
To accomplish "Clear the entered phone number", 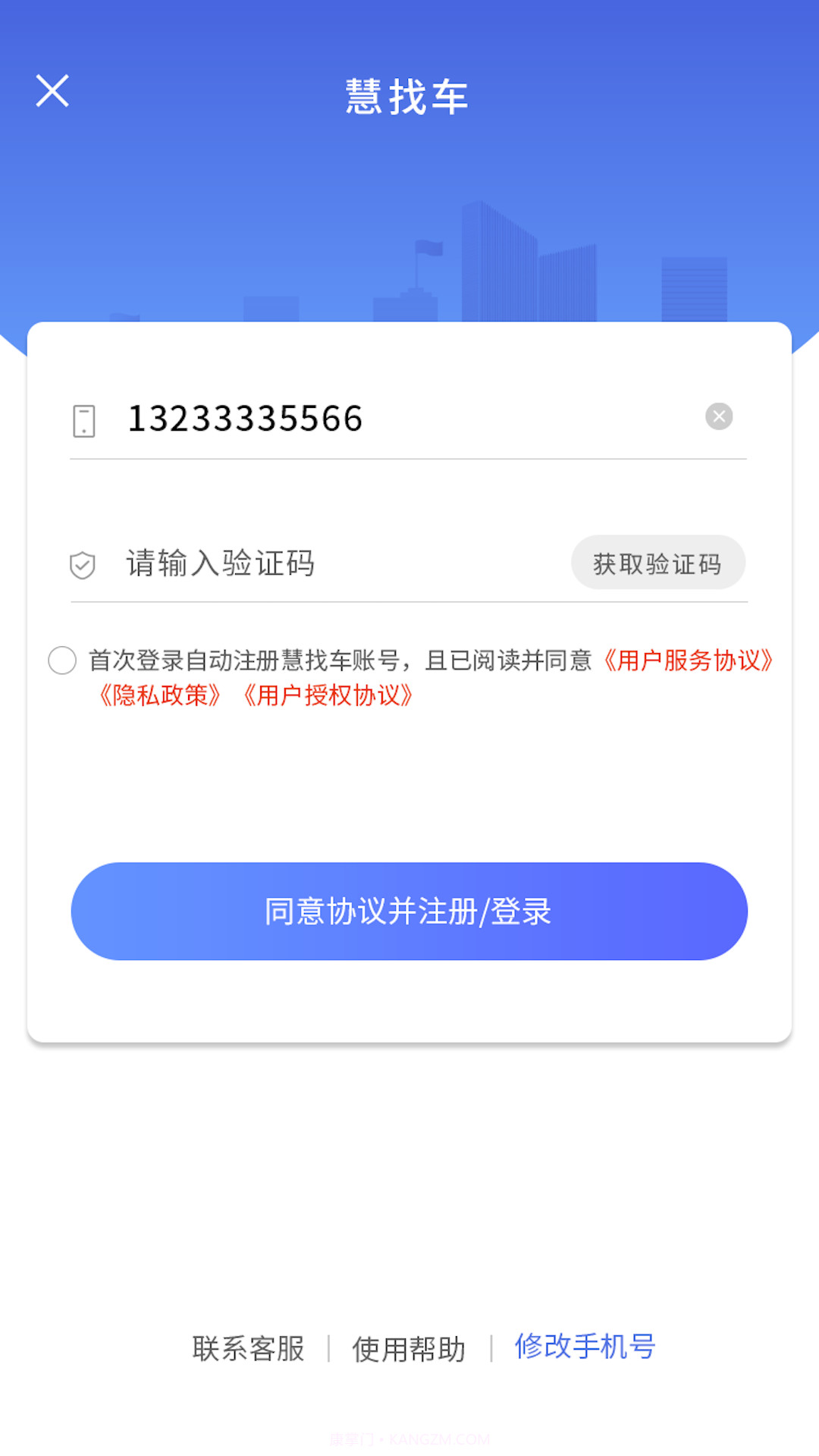I will (719, 415).
